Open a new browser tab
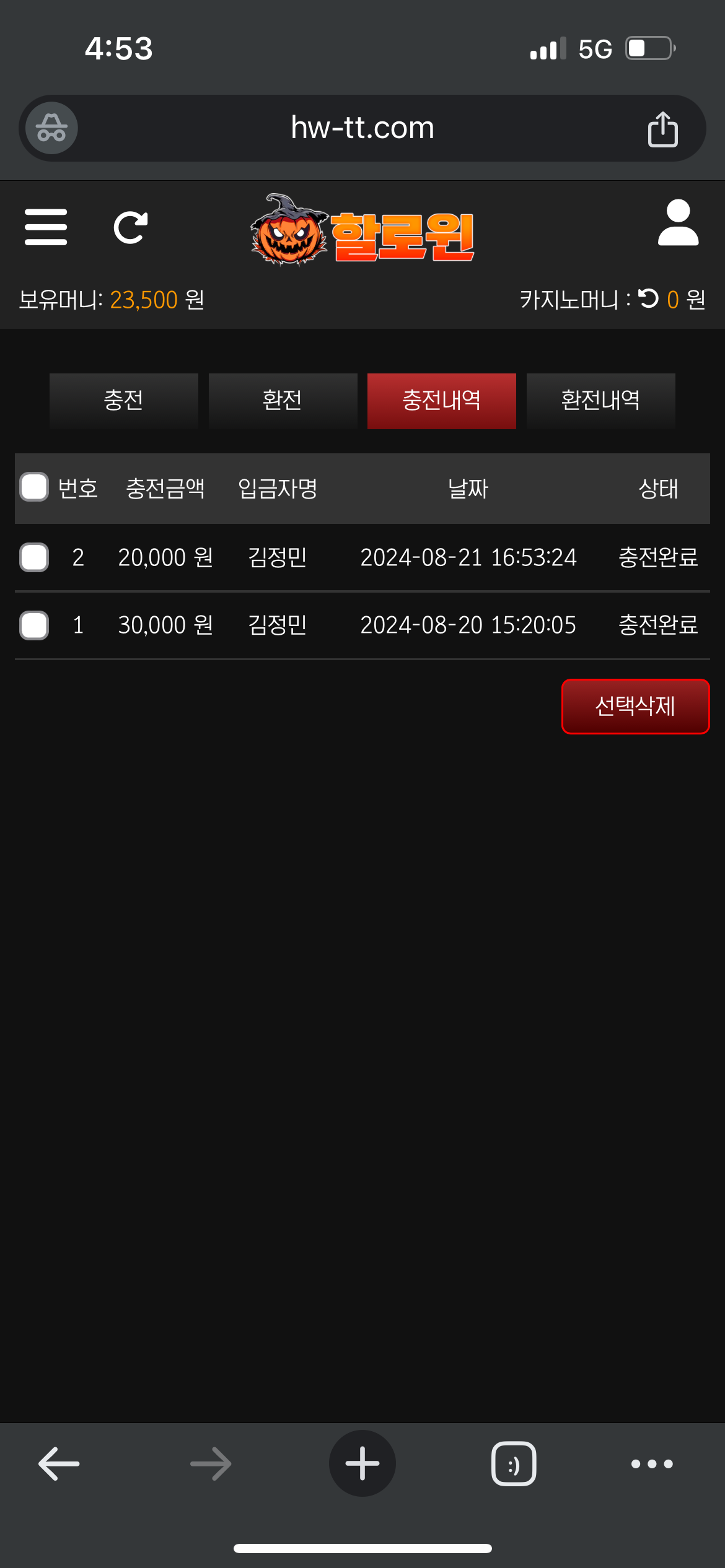This screenshot has height=1568, width=725. 362,1463
